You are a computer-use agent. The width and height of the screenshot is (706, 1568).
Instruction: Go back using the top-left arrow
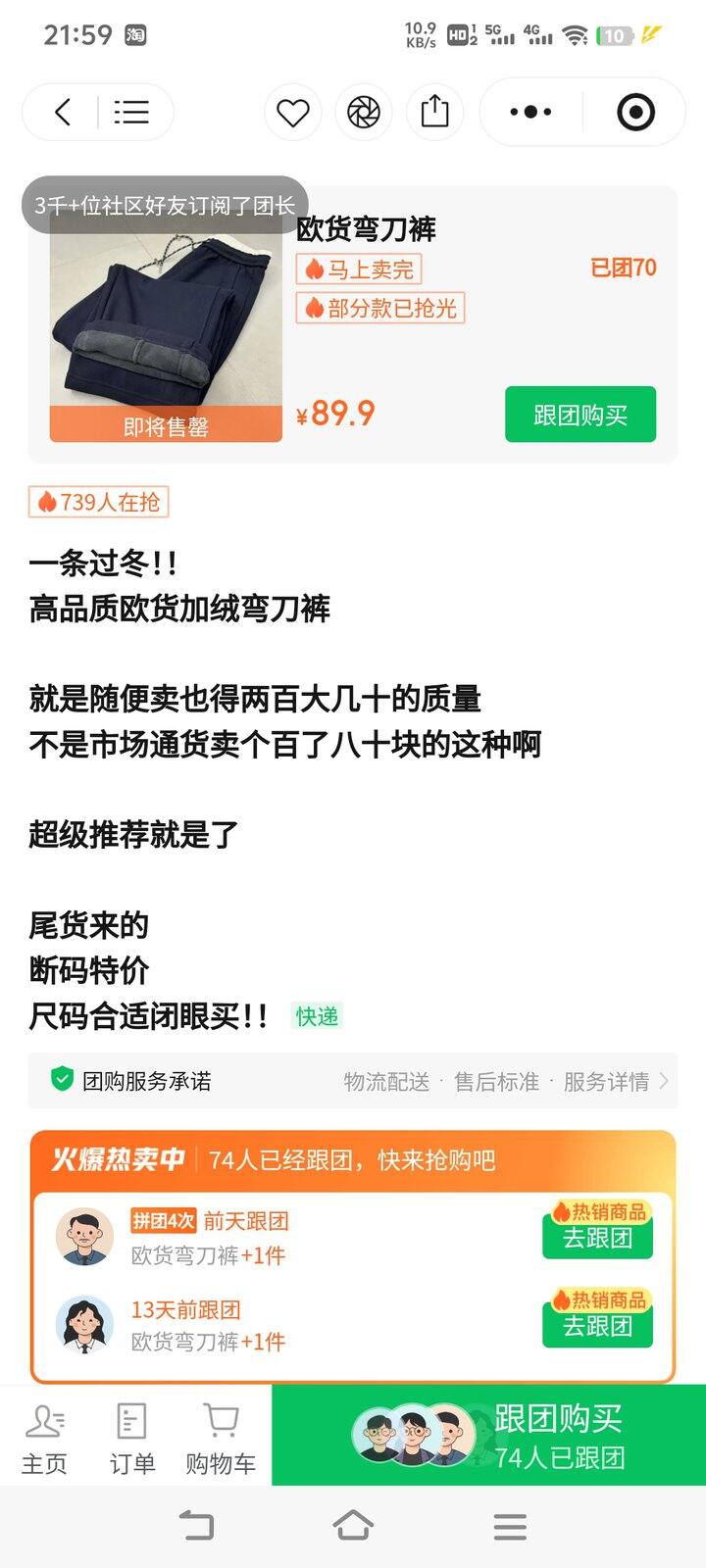pyautogui.click(x=63, y=113)
